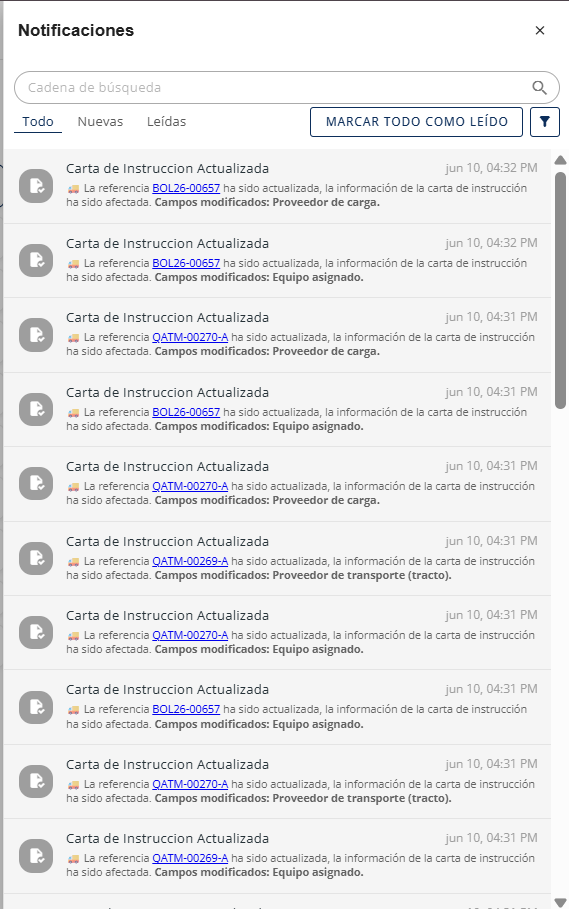569x909 pixels.
Task: Open the notifications filter funnel
Action: (545, 122)
